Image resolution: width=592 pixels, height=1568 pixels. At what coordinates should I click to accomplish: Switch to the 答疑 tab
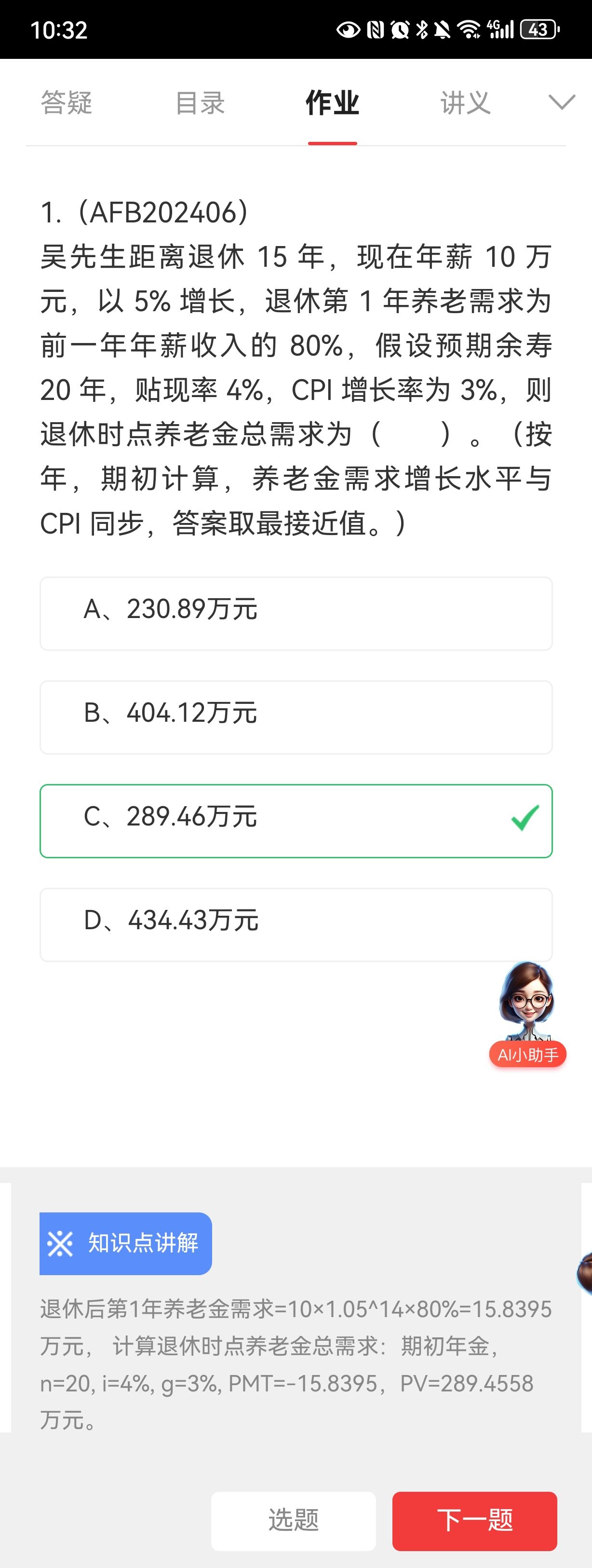[67, 102]
